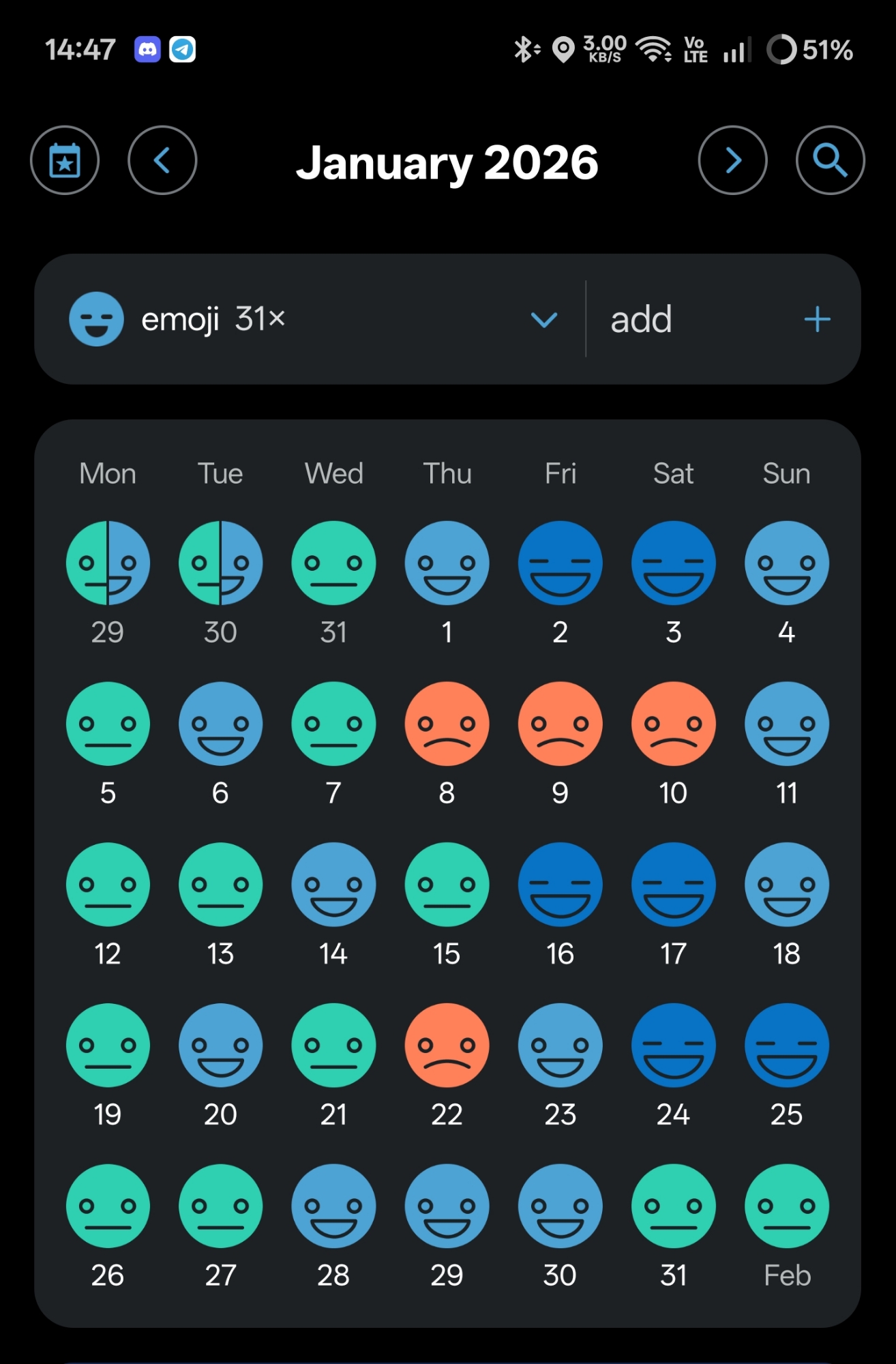Open December 29 split mood day
The width and height of the screenshot is (896, 1364).
tap(108, 563)
